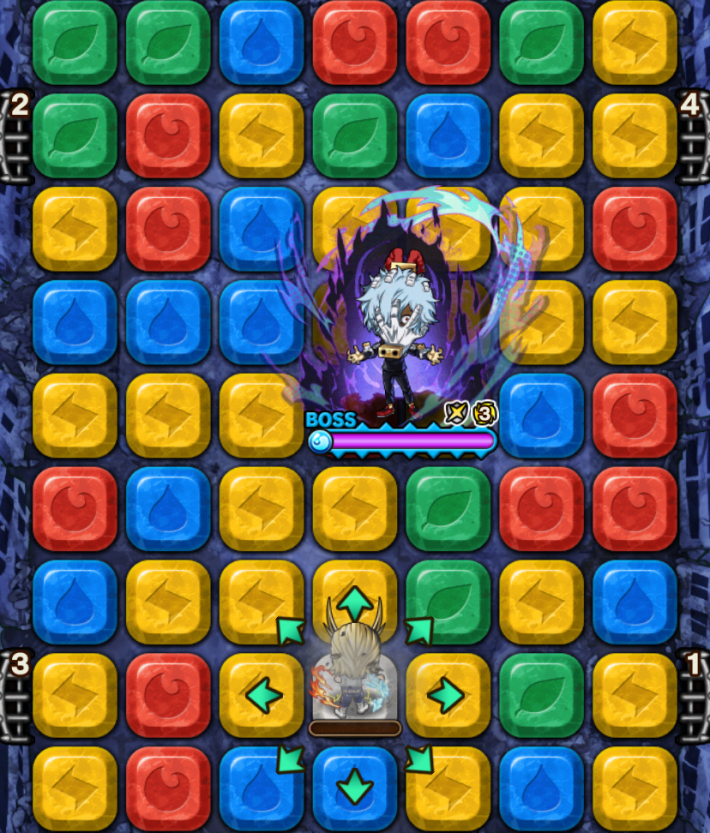Viewport: 710px width, 833px height.
Task: Choose the down-right diagonal arrow
Action: (418, 759)
